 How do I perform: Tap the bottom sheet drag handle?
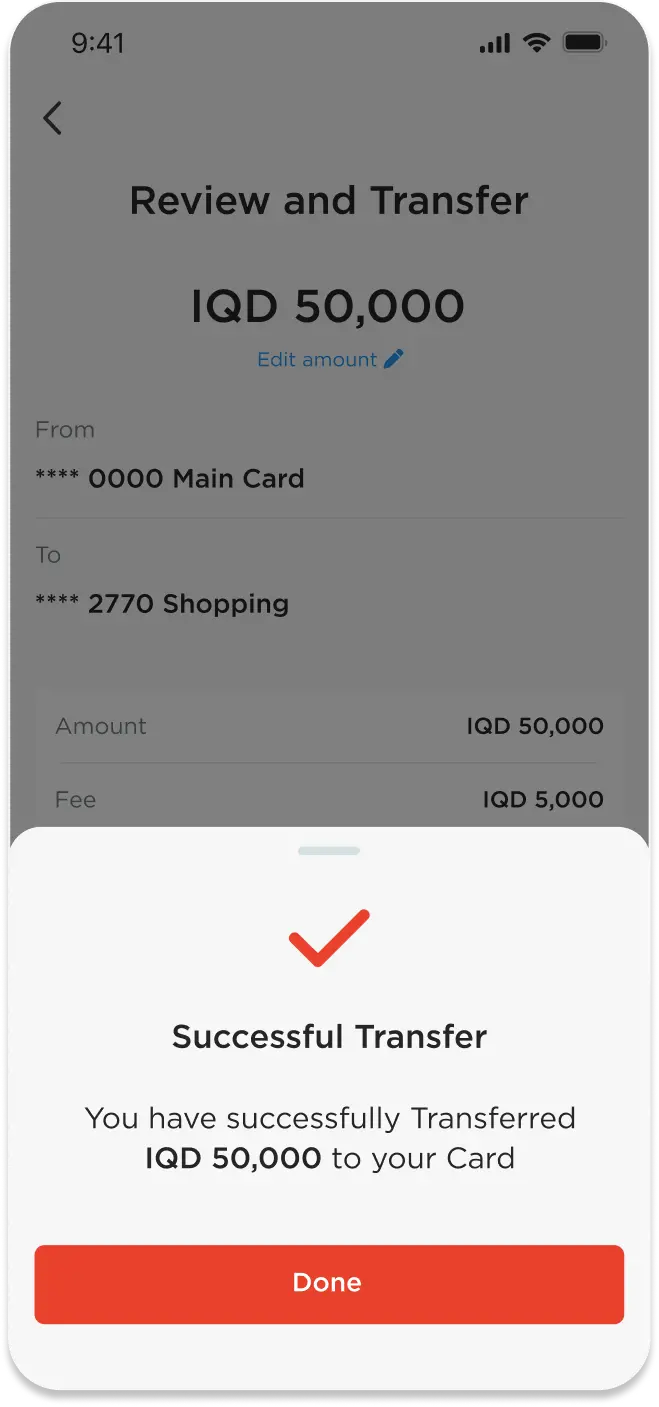click(x=329, y=851)
